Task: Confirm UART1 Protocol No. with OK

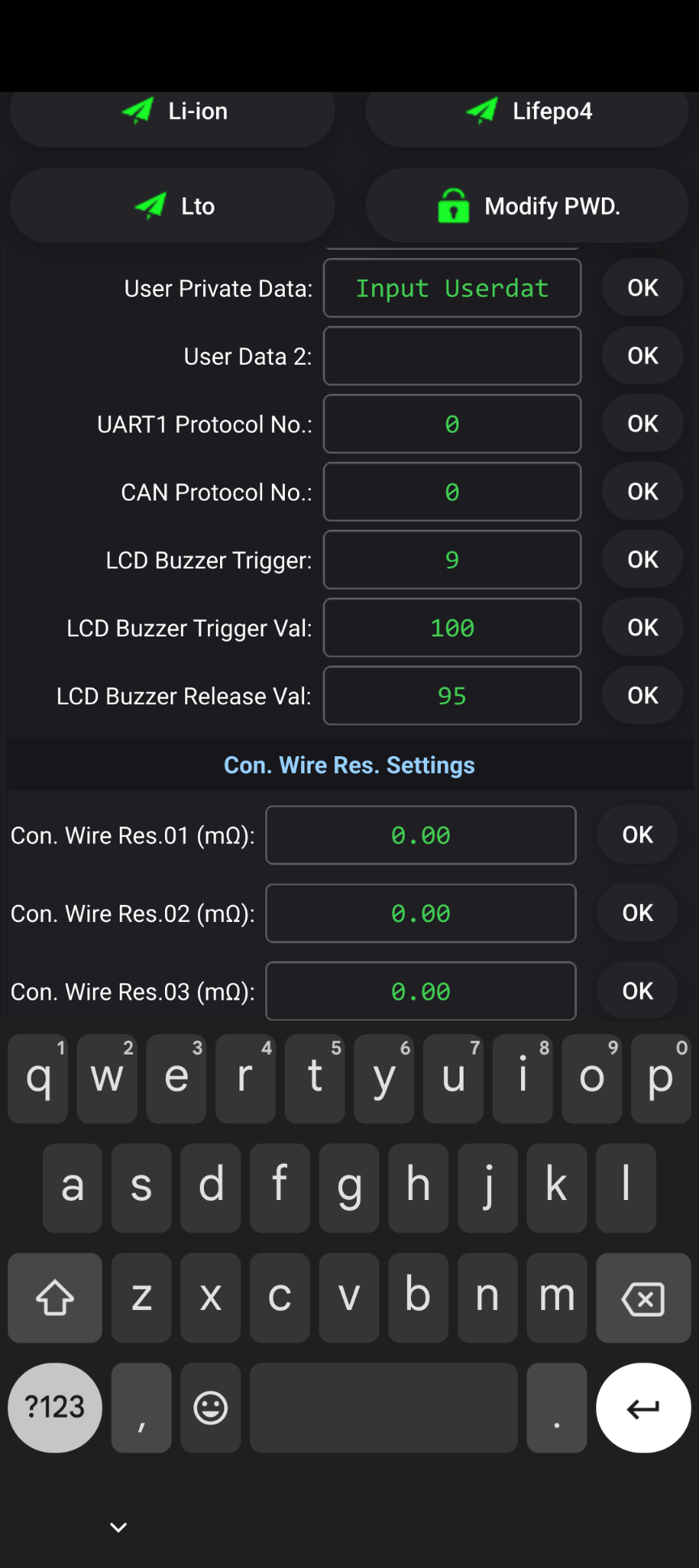Action: [x=642, y=424]
